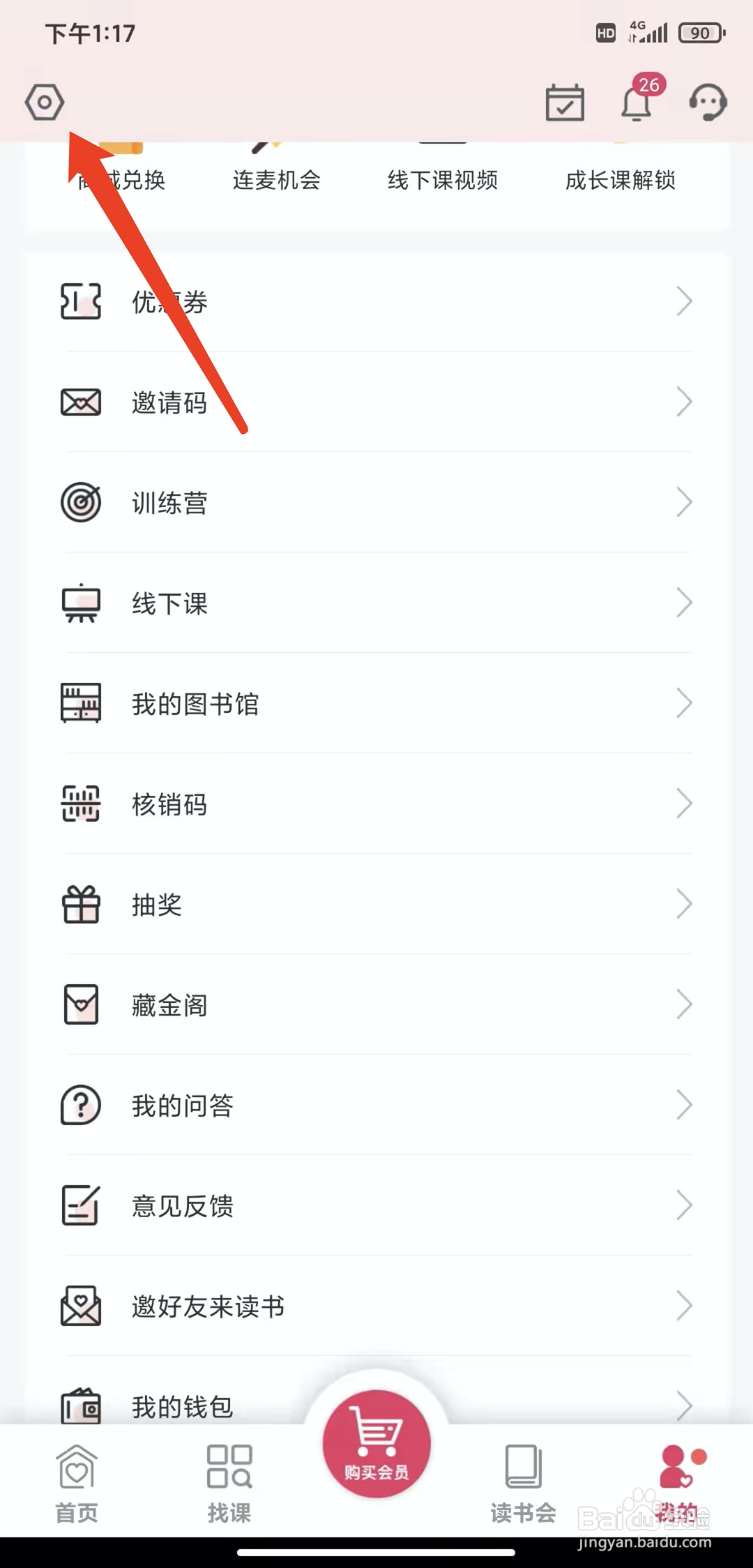Open settings via the gear icon

(44, 103)
